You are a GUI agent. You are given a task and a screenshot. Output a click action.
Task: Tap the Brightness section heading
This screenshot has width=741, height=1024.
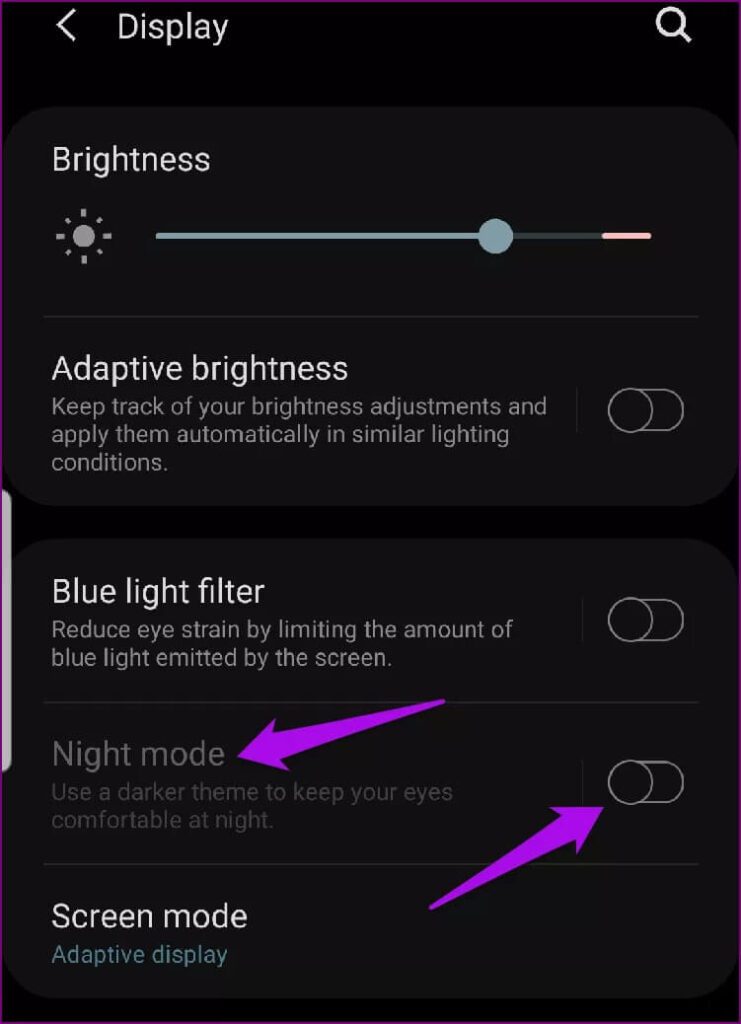[131, 159]
